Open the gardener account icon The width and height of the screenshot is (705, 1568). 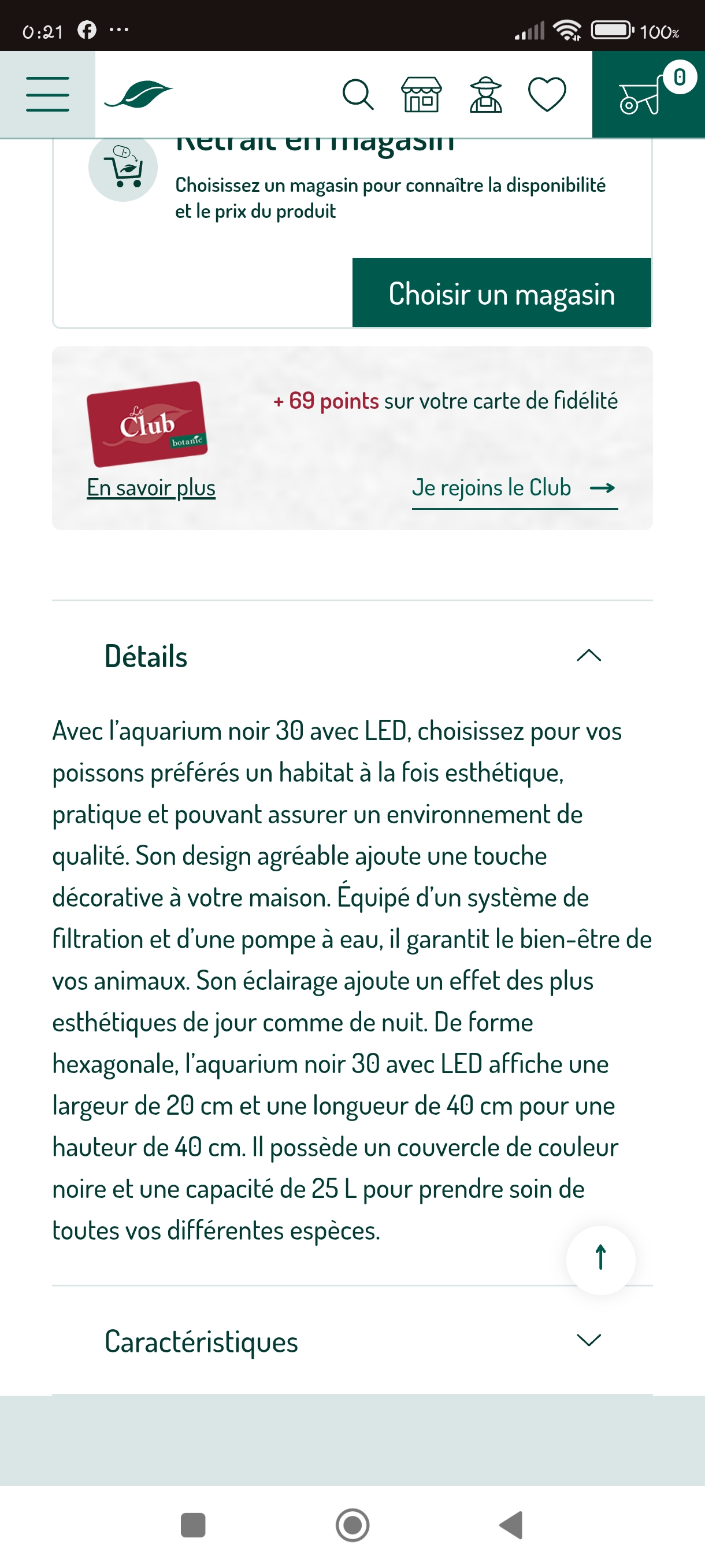point(485,95)
